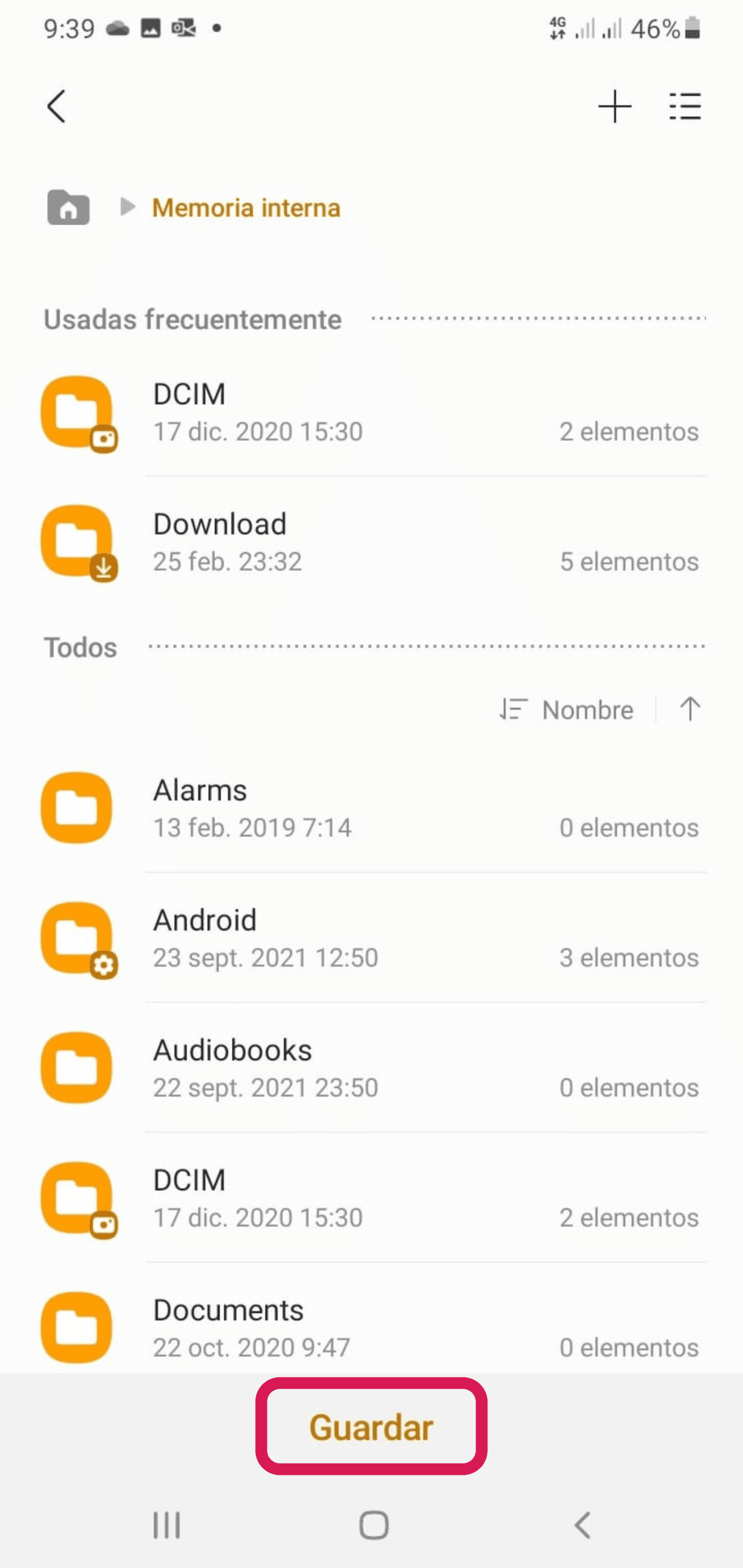Open the Audiobooks folder

(371, 1067)
